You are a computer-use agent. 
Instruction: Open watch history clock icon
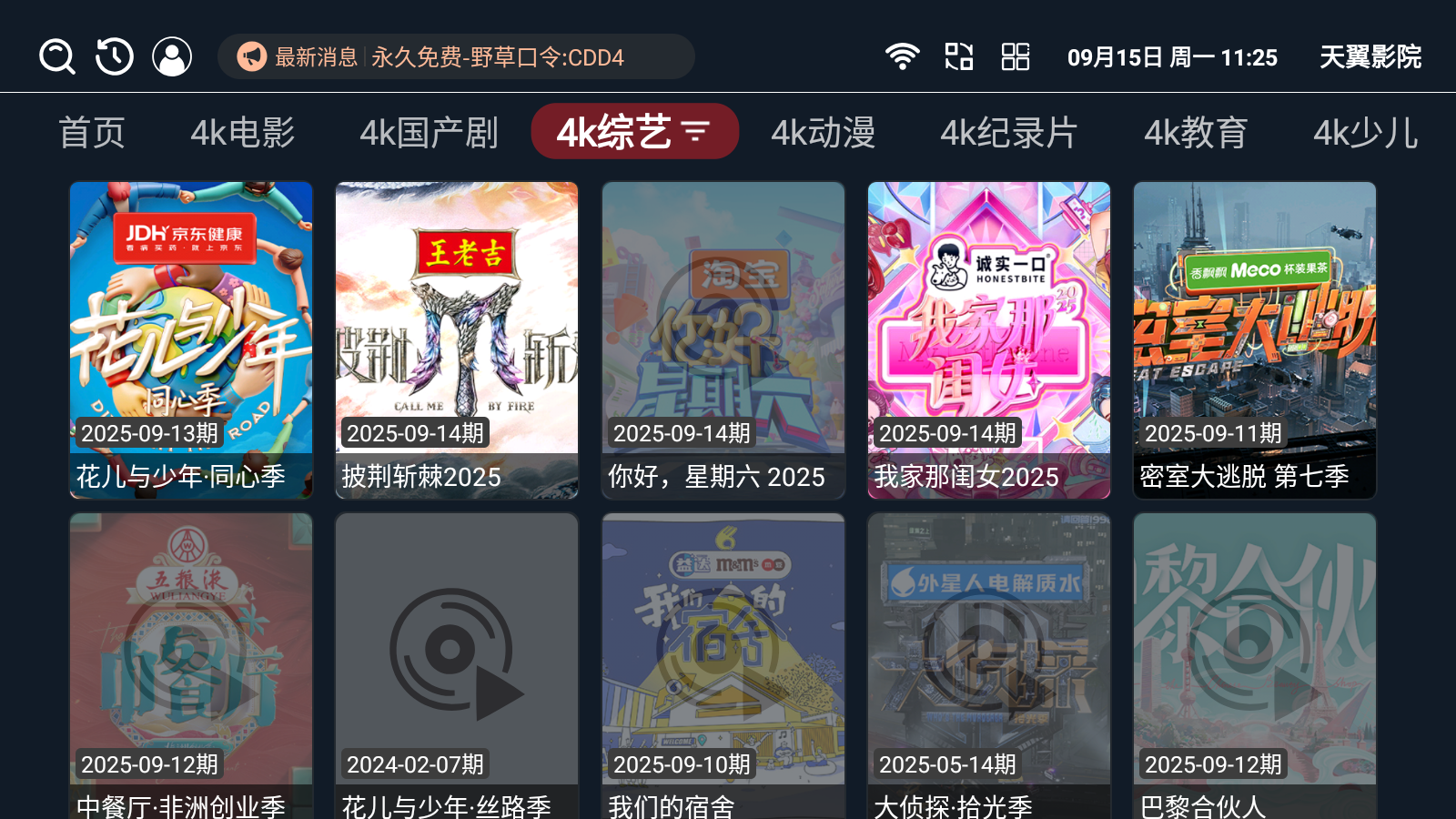click(115, 56)
